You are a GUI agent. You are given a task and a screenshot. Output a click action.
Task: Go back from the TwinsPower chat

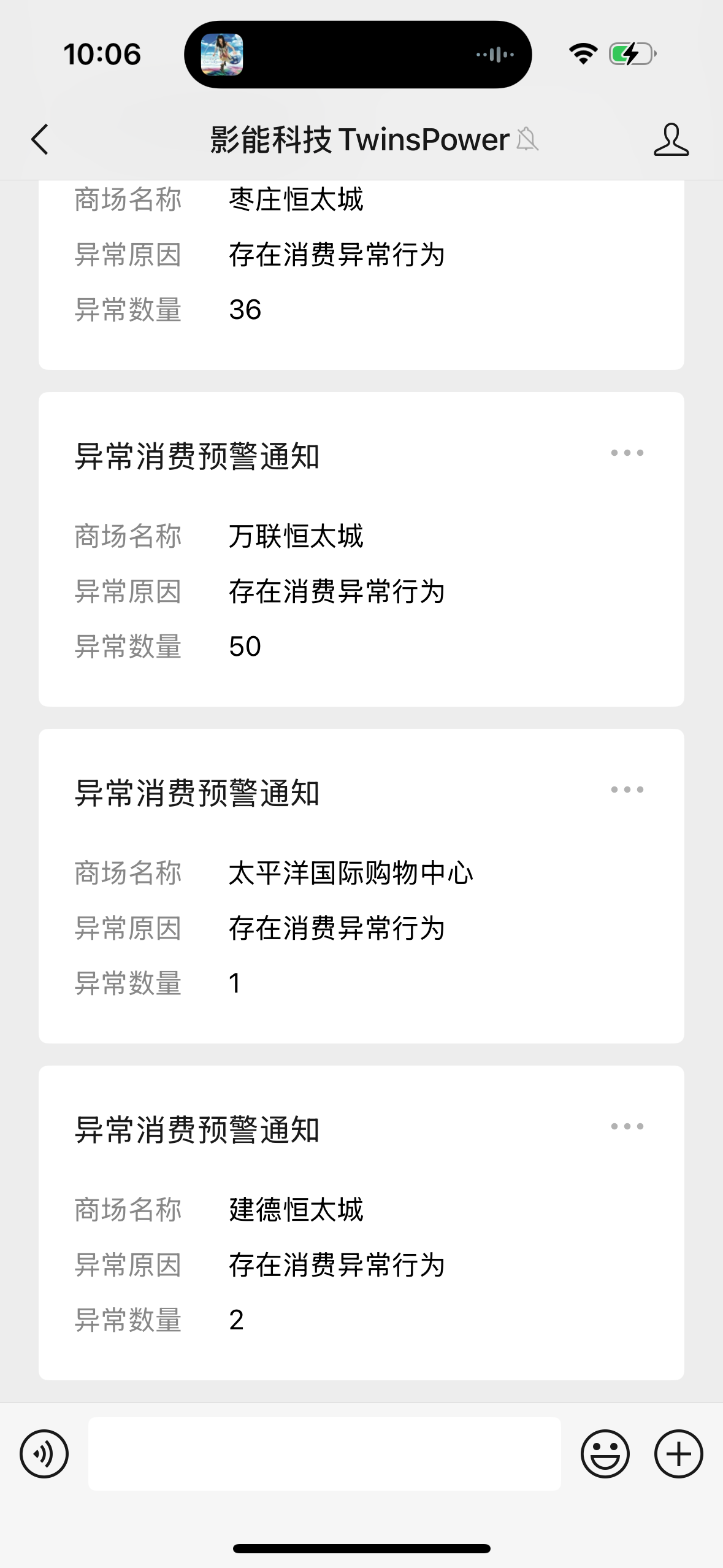tap(40, 139)
